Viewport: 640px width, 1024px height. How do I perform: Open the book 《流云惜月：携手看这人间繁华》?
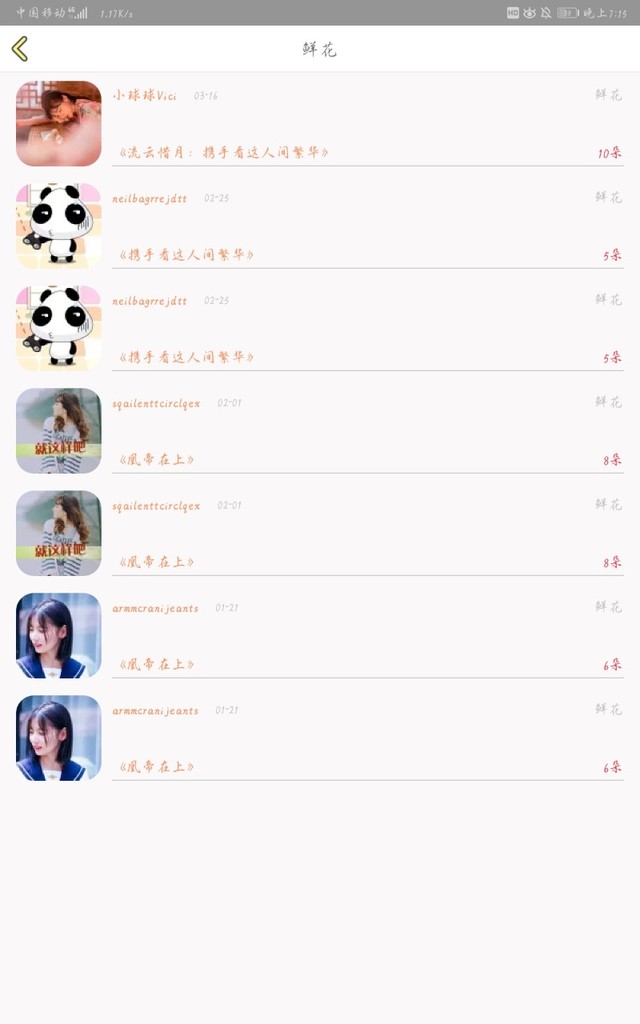pyautogui.click(x=223, y=153)
